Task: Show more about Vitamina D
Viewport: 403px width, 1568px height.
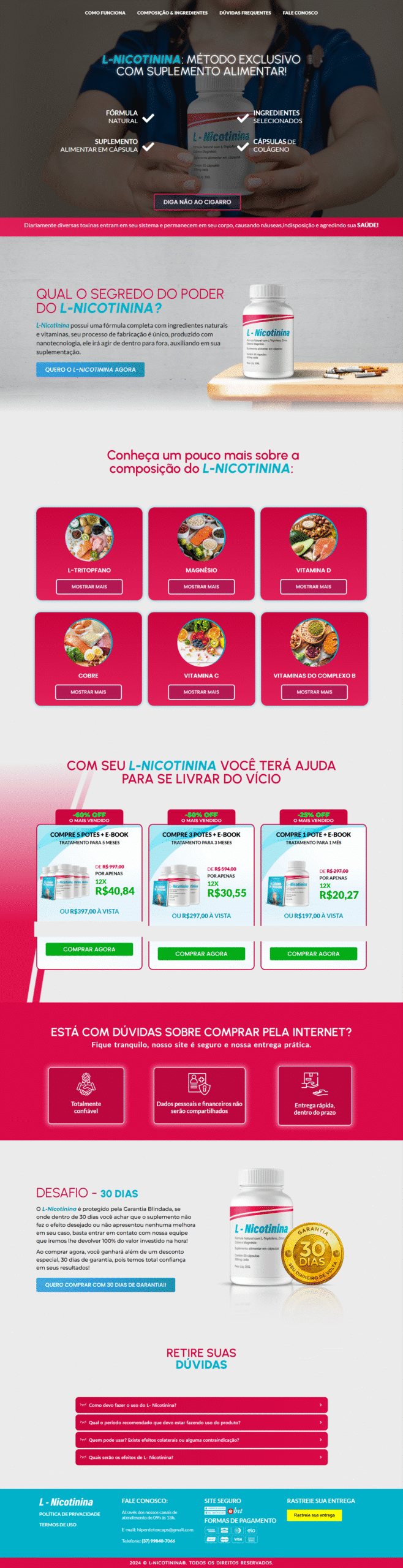Action: [313, 587]
